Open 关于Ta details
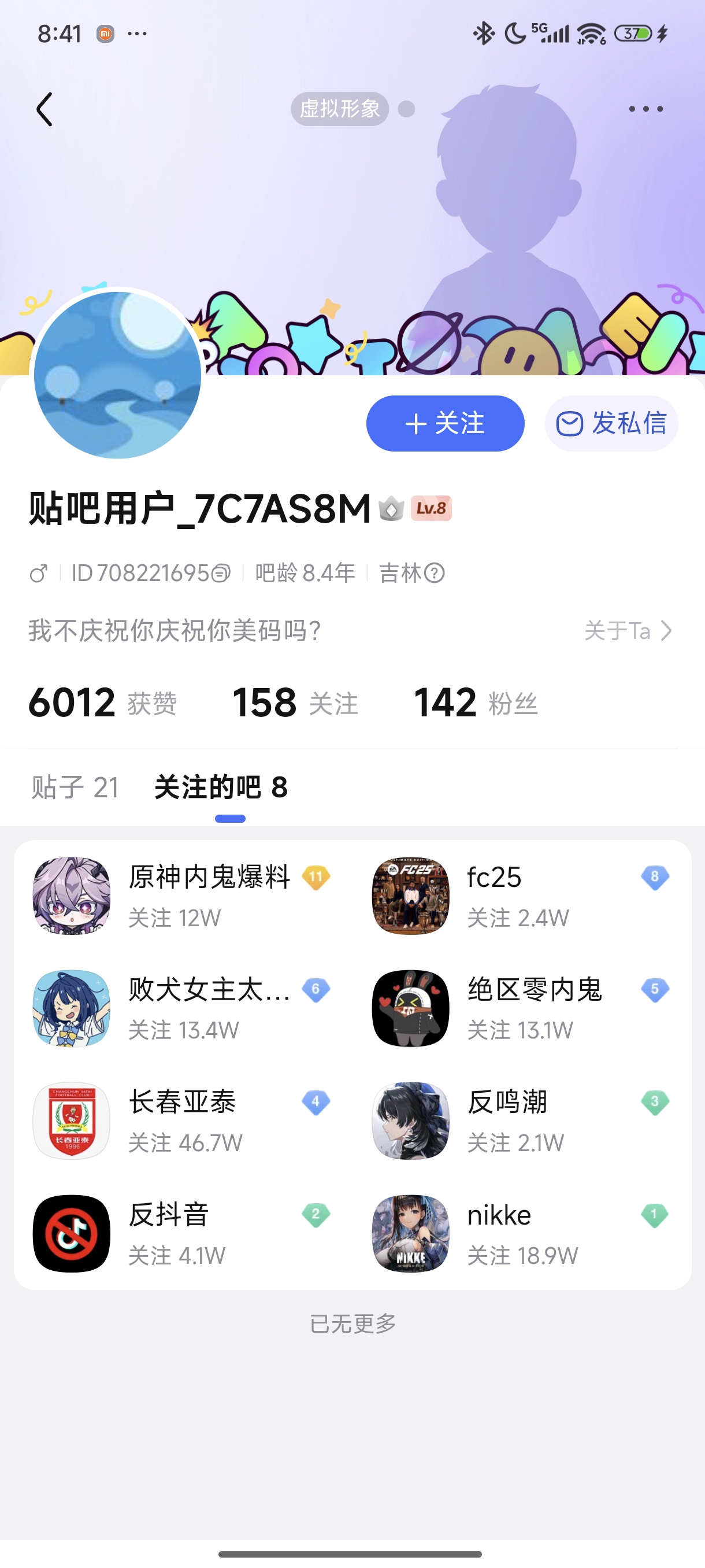This screenshot has height=1568, width=705. 628,631
